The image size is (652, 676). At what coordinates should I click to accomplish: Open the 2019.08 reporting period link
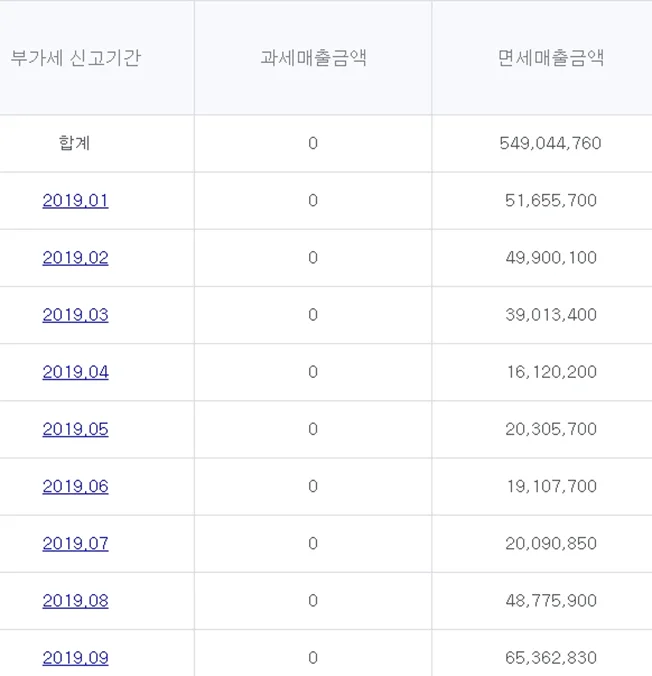[75, 600]
